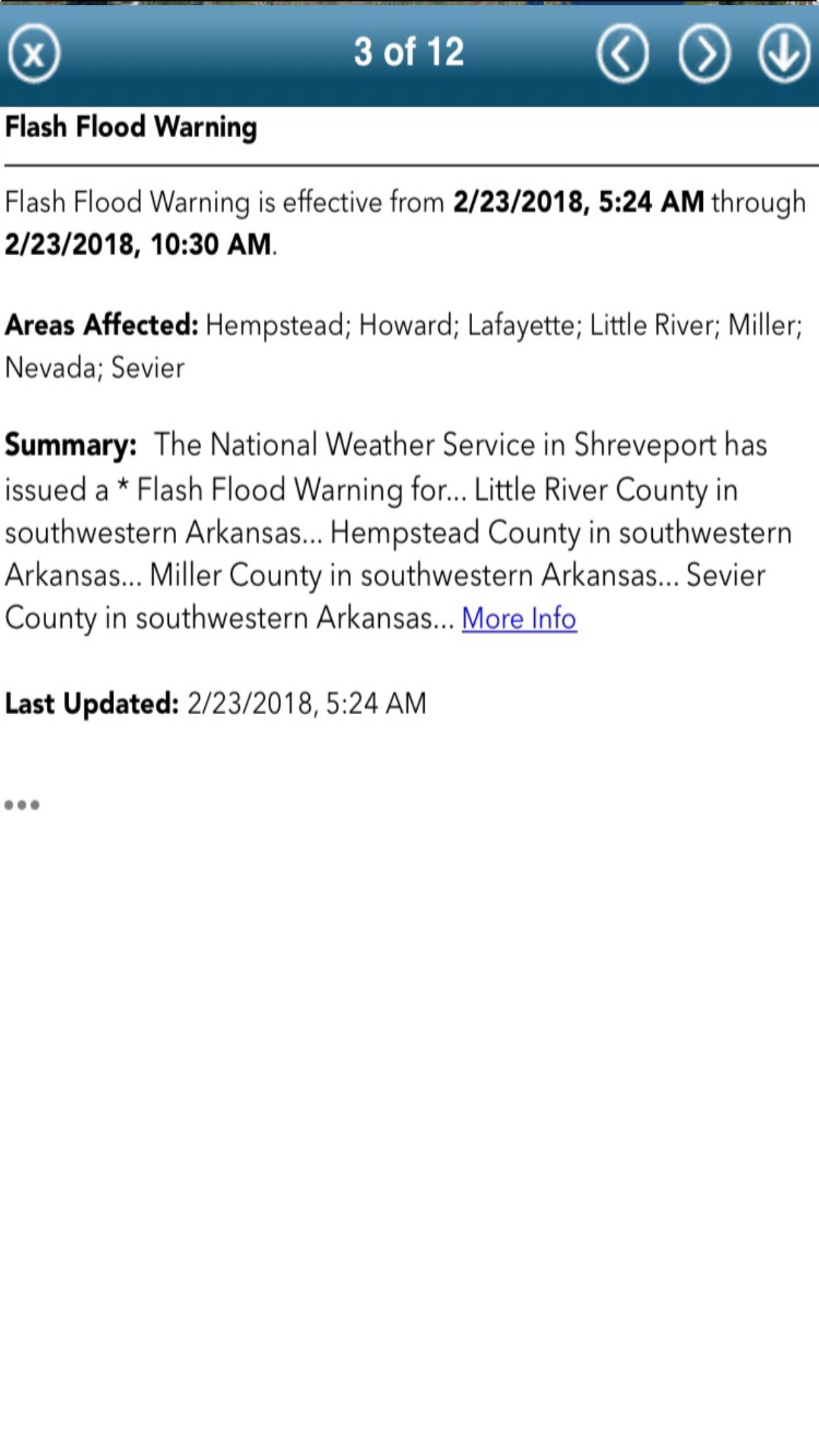819x1456 pixels.
Task: Tap the down arrow icon
Action: [x=784, y=53]
